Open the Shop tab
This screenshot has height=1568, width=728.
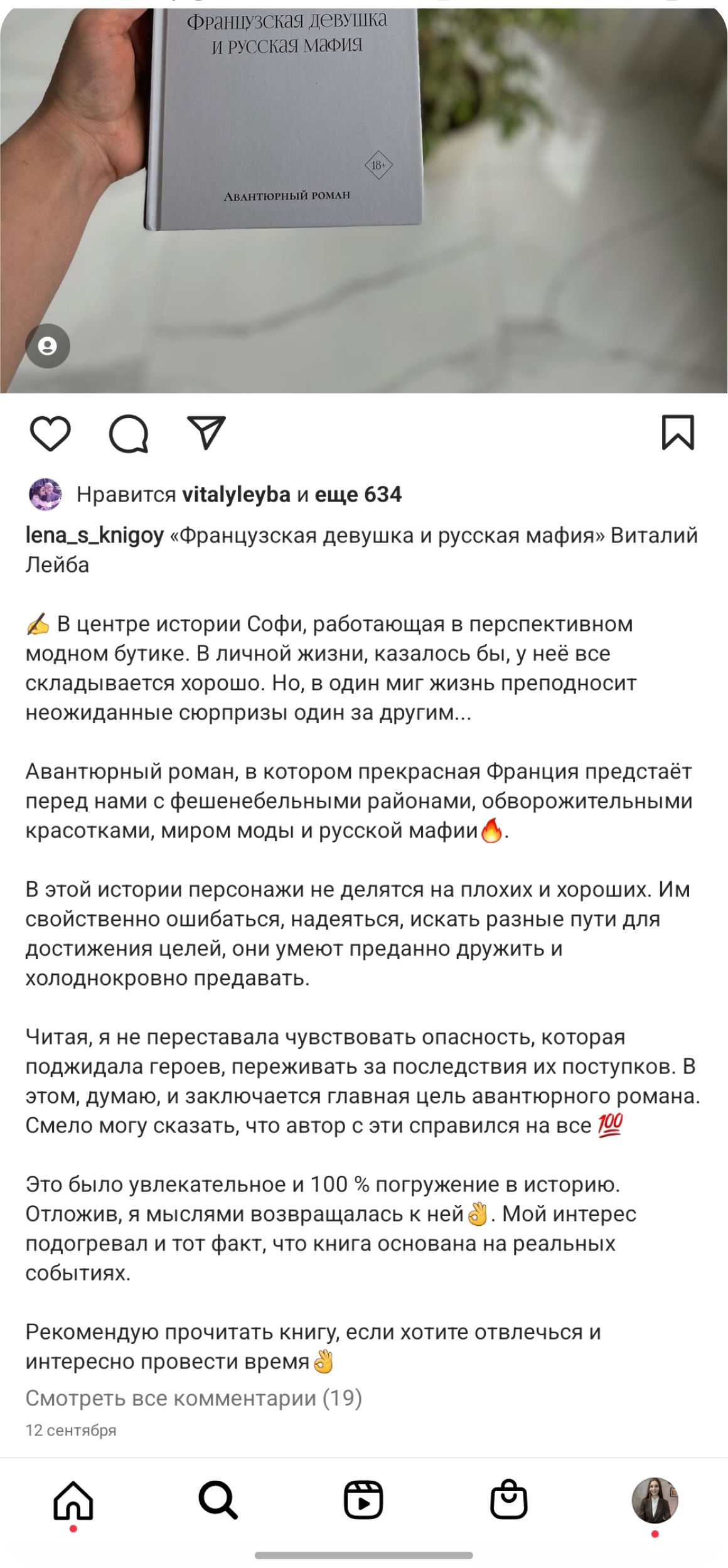509,1500
